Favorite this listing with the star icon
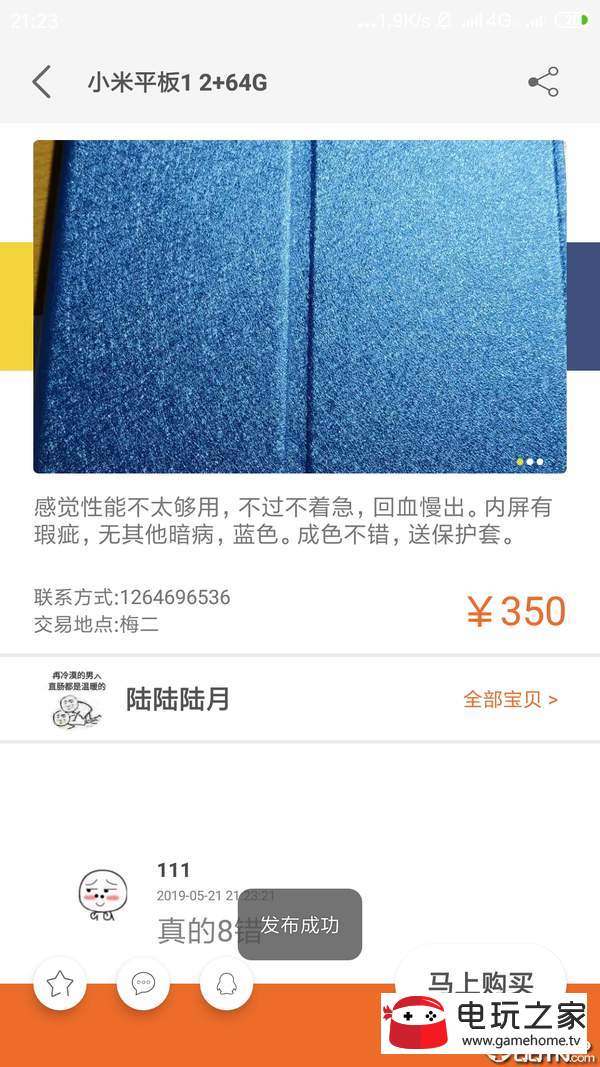600x1067 pixels. [60, 983]
